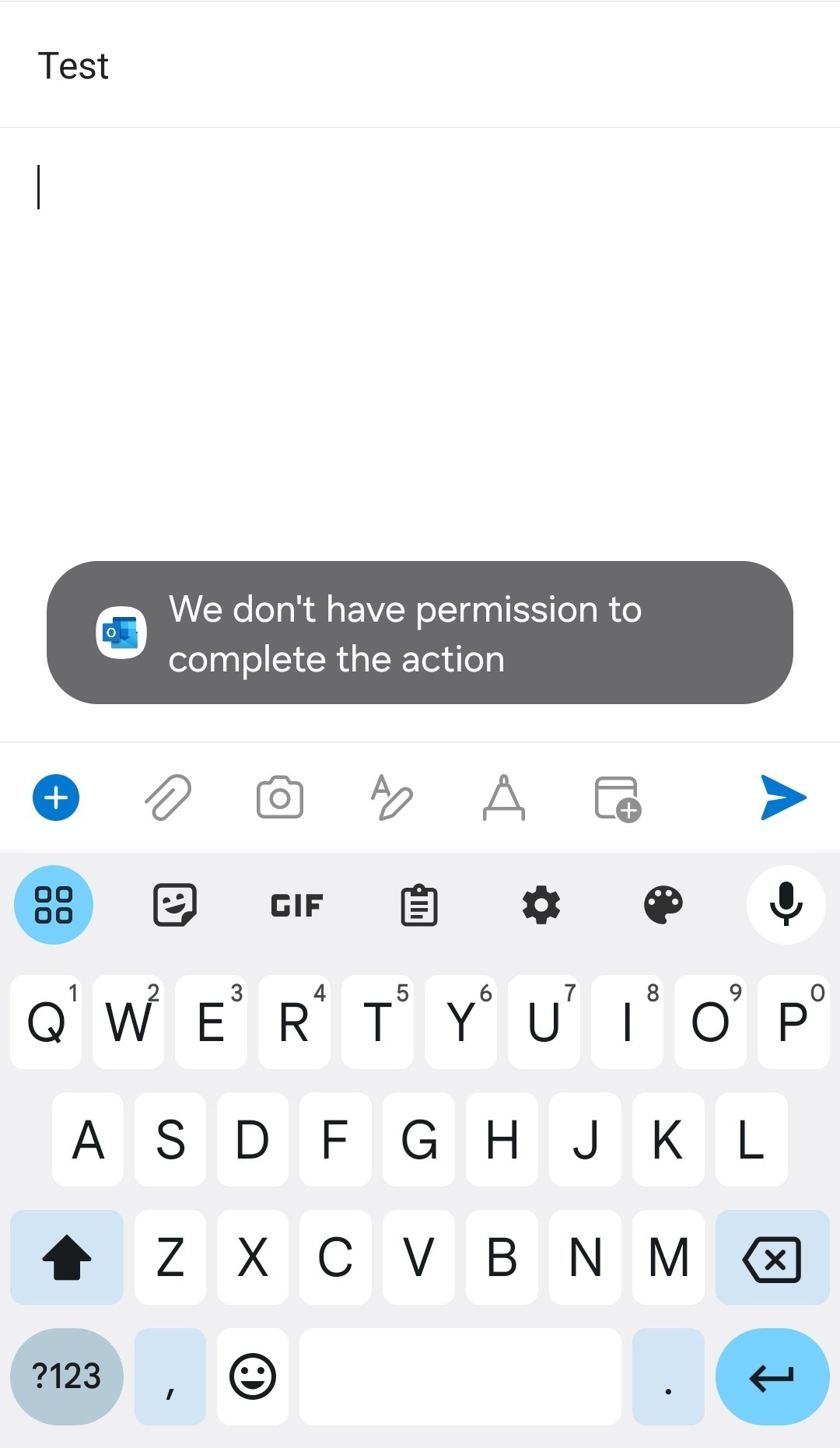Tap the backspace key
Viewport: 840px width, 1448px height.
[772, 1257]
